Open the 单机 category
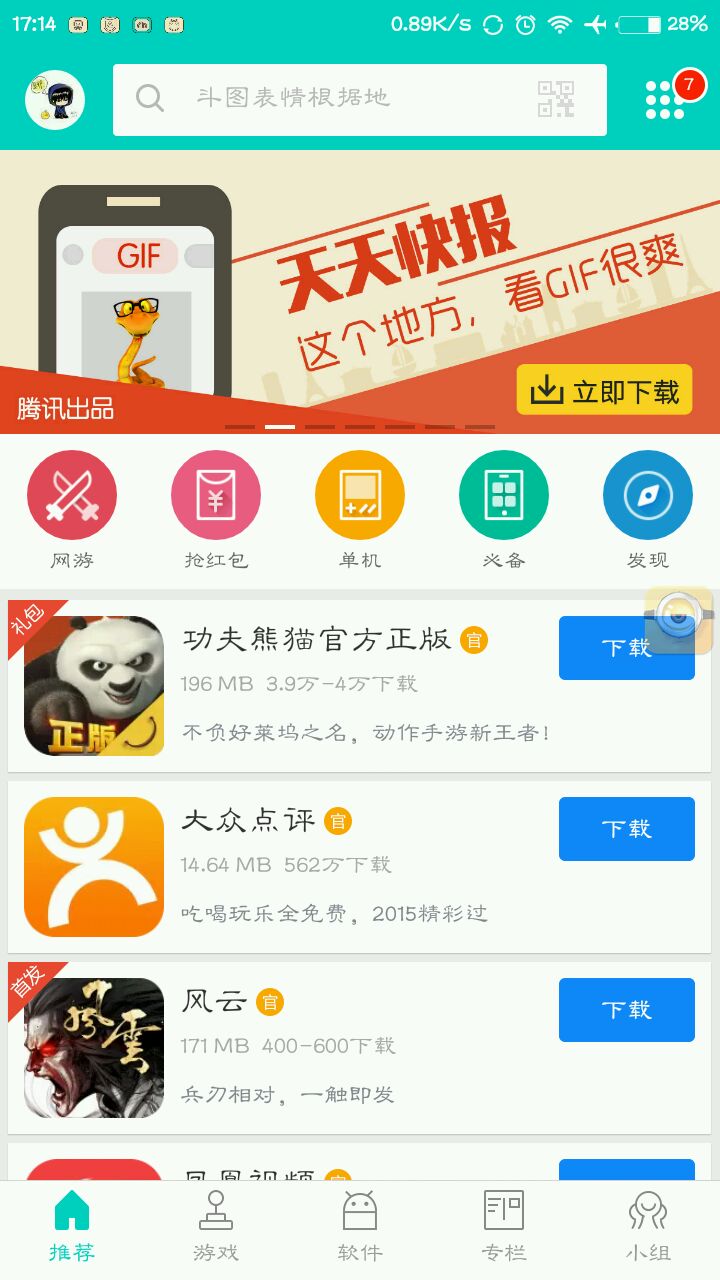 coord(360,496)
